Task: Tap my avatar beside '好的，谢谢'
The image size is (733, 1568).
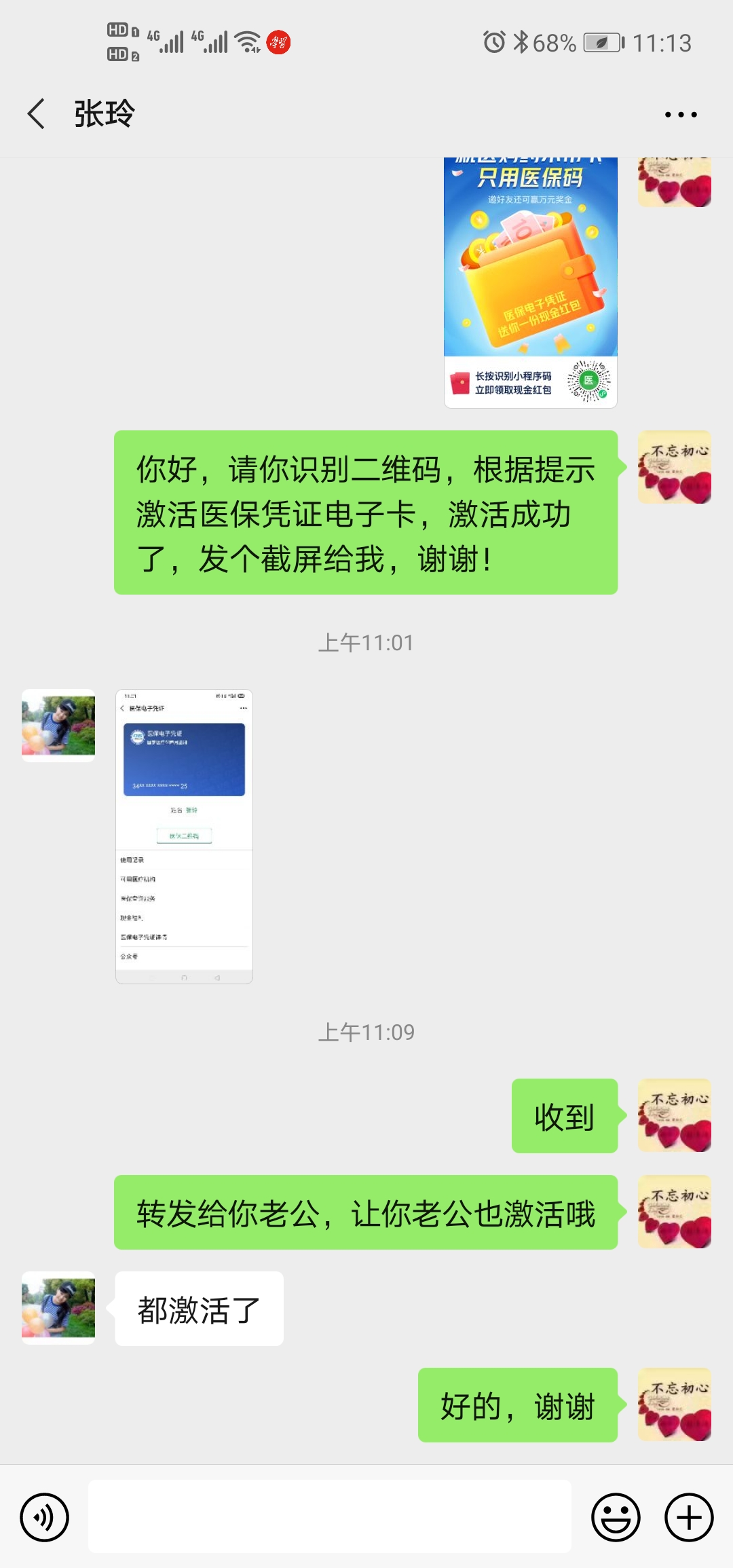Action: click(674, 1404)
